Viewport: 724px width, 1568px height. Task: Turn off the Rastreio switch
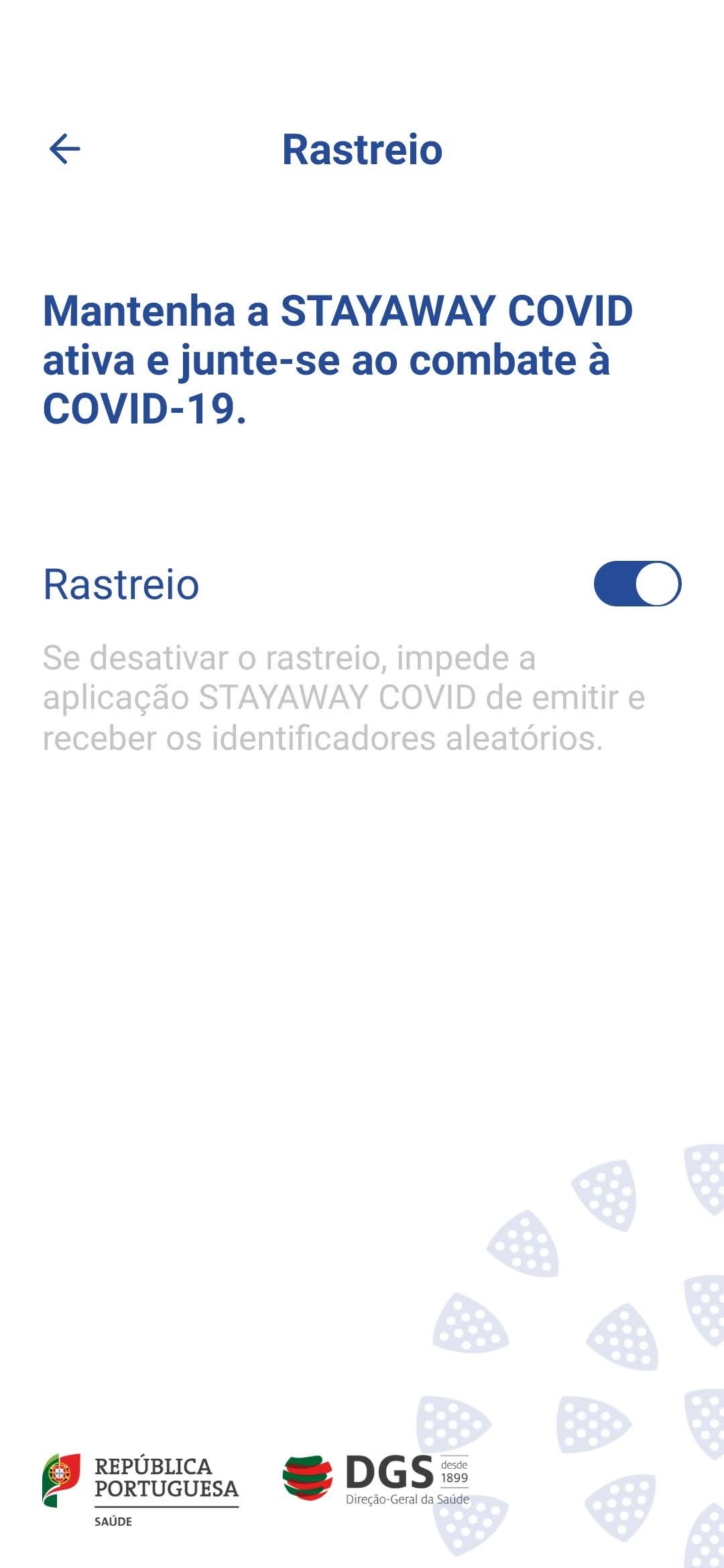[x=638, y=584]
